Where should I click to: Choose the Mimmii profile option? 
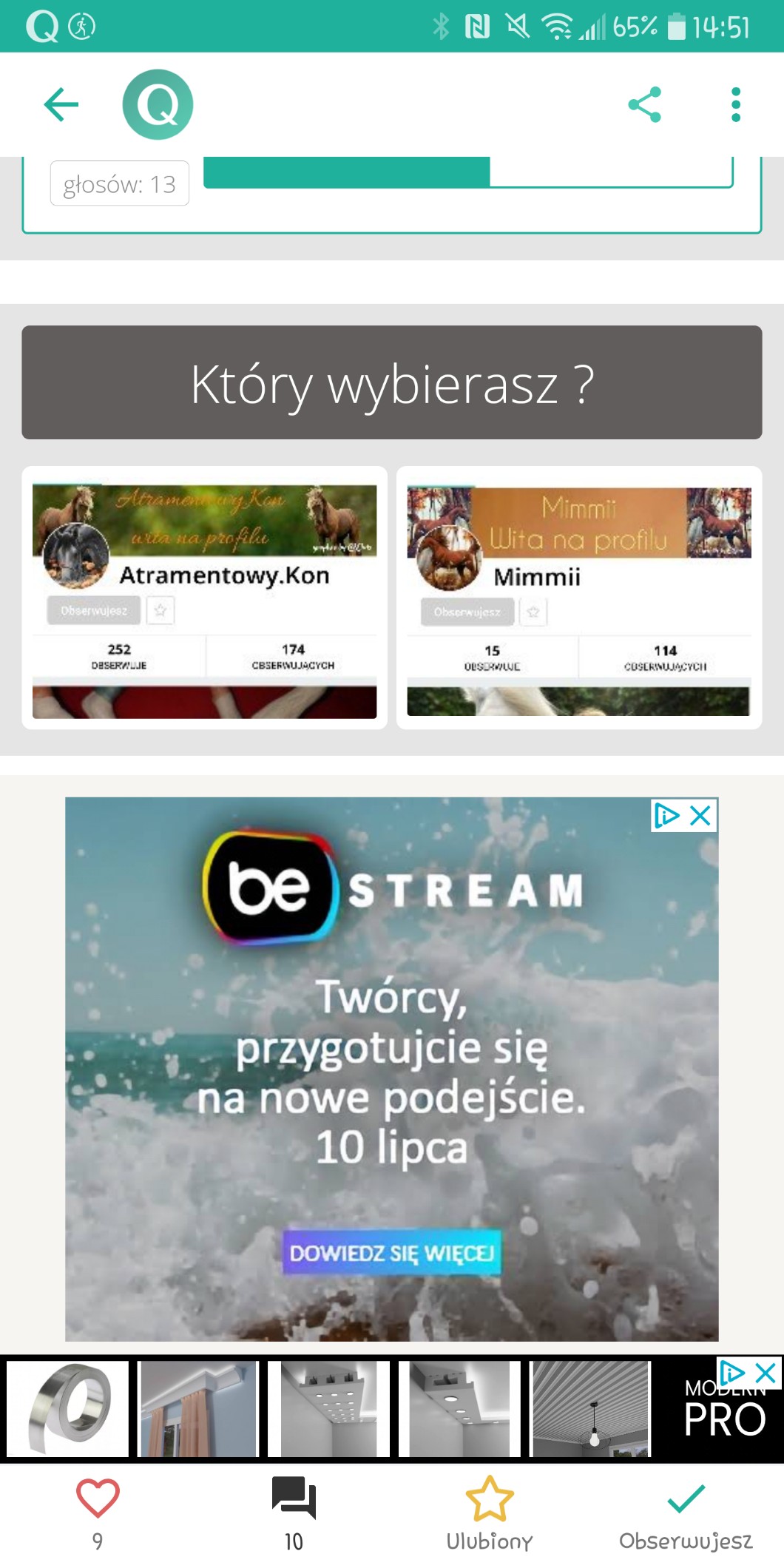point(579,598)
